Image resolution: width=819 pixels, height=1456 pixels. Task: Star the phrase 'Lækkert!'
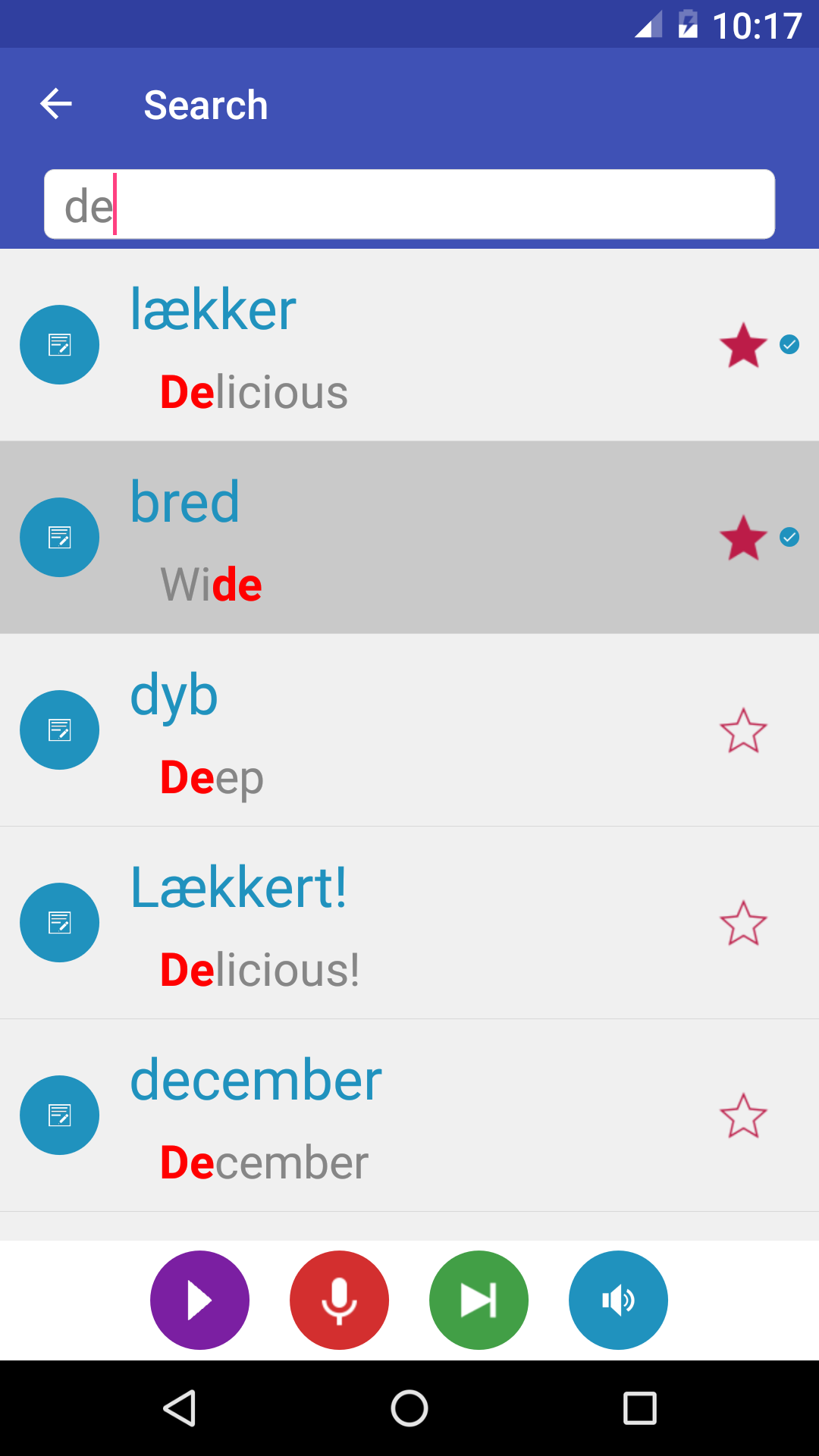click(x=743, y=924)
